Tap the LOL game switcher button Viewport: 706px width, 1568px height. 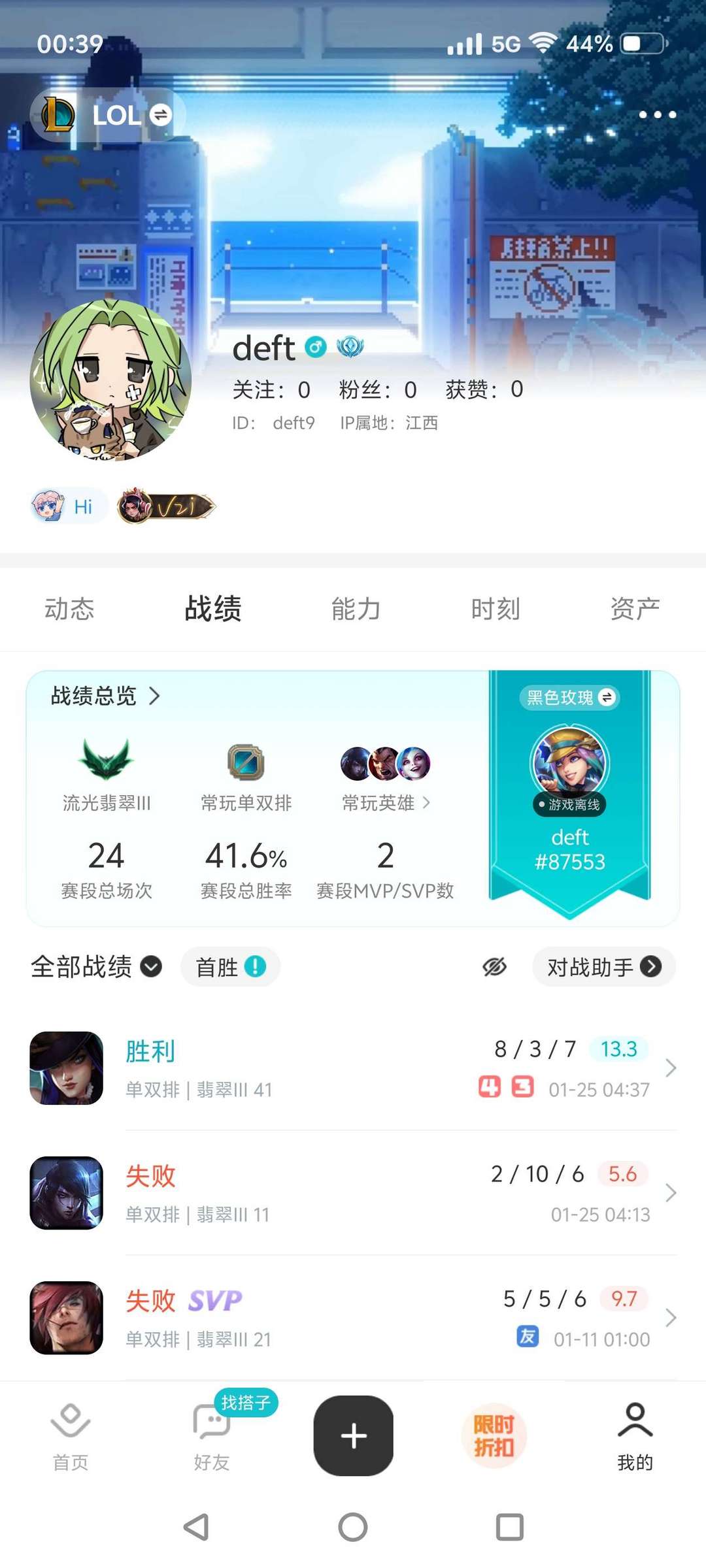tap(109, 115)
